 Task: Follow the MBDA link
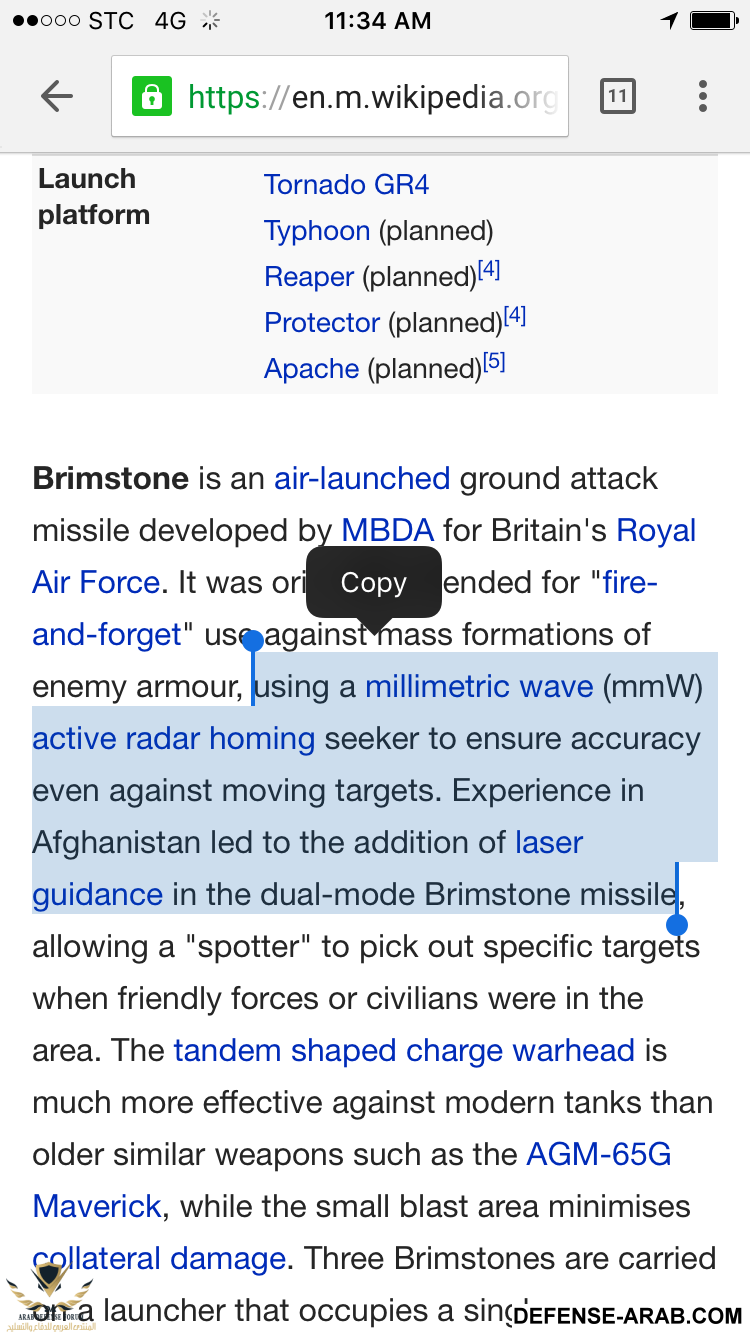387,530
